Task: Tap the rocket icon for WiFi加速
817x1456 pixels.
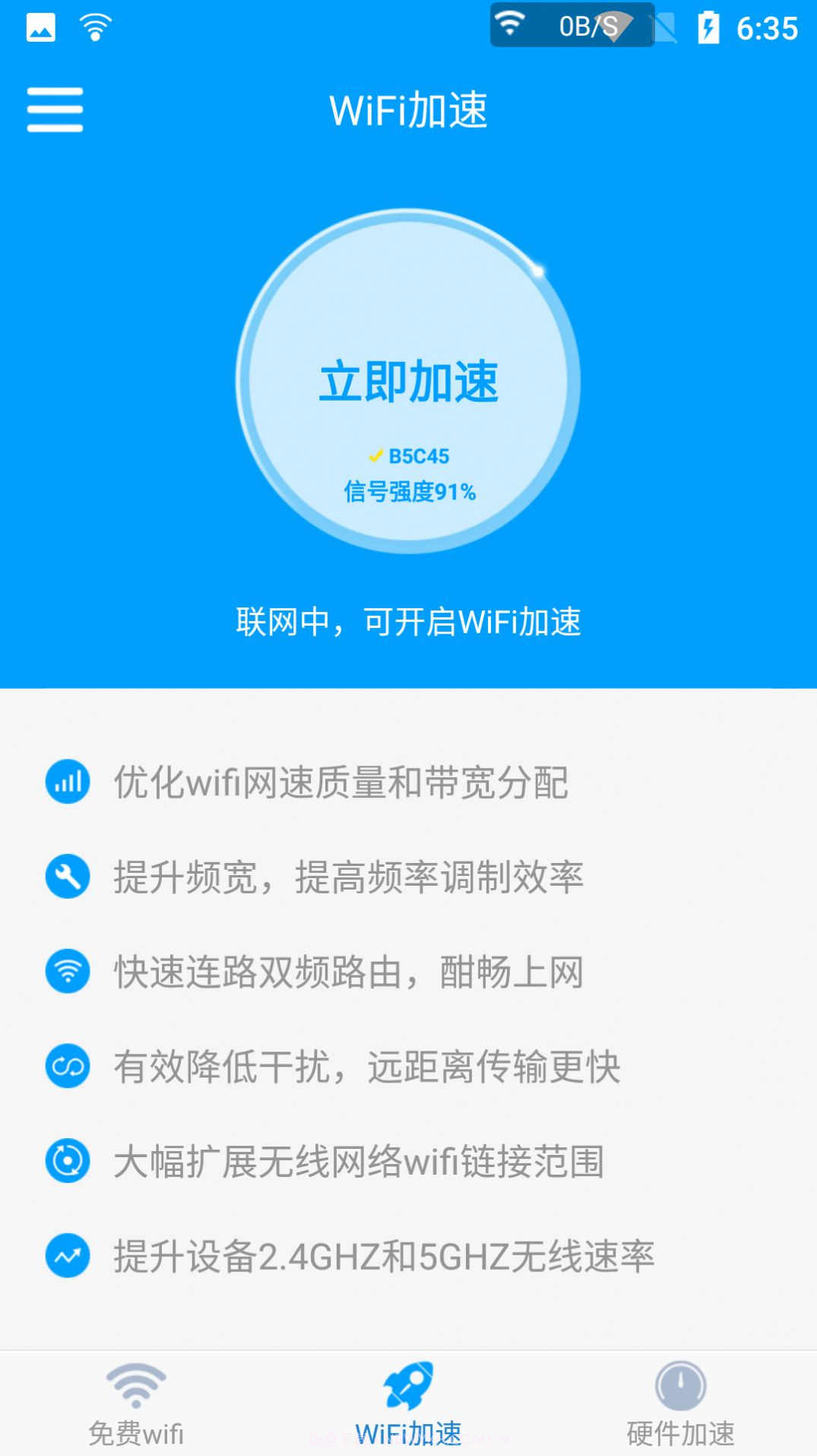Action: pos(408,1384)
